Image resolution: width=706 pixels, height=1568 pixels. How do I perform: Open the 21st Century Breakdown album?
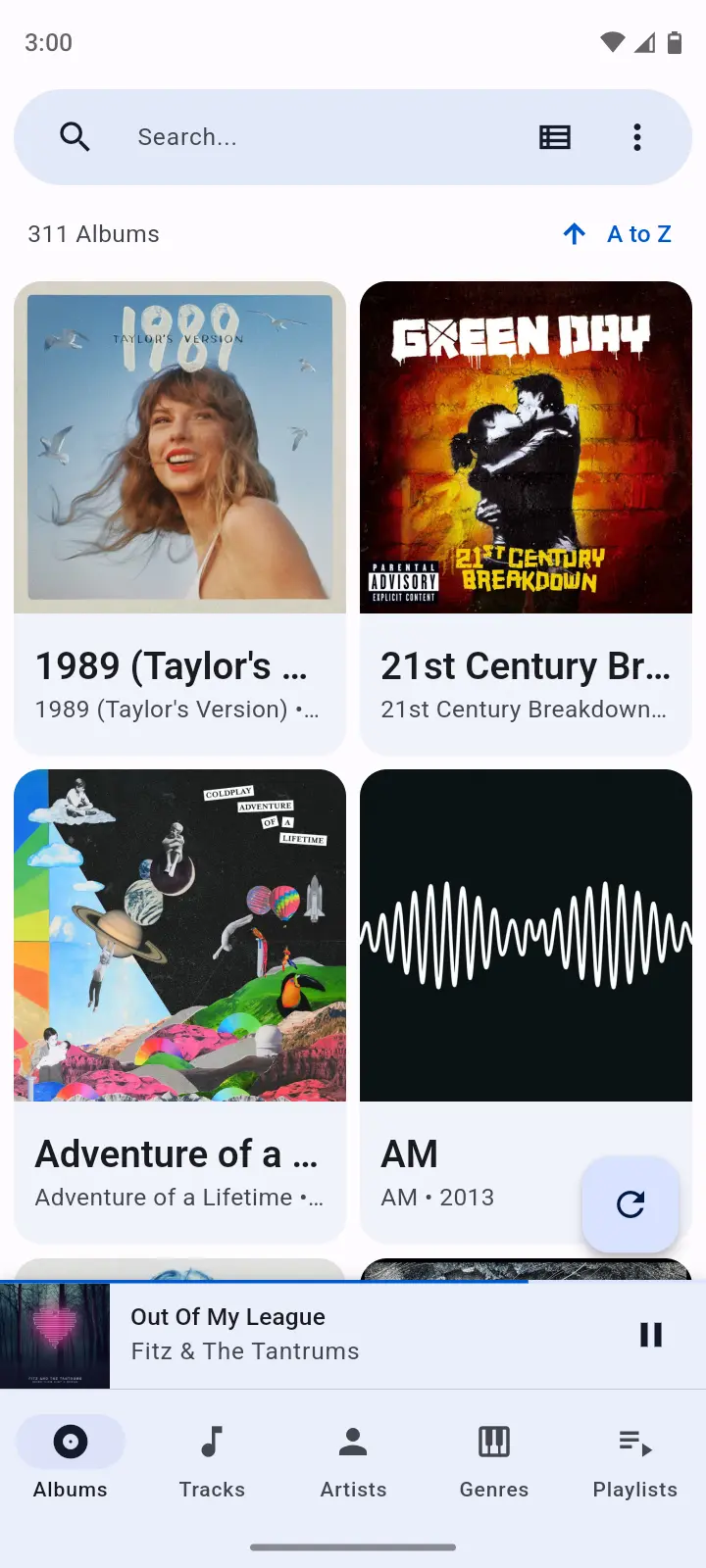pos(526,517)
